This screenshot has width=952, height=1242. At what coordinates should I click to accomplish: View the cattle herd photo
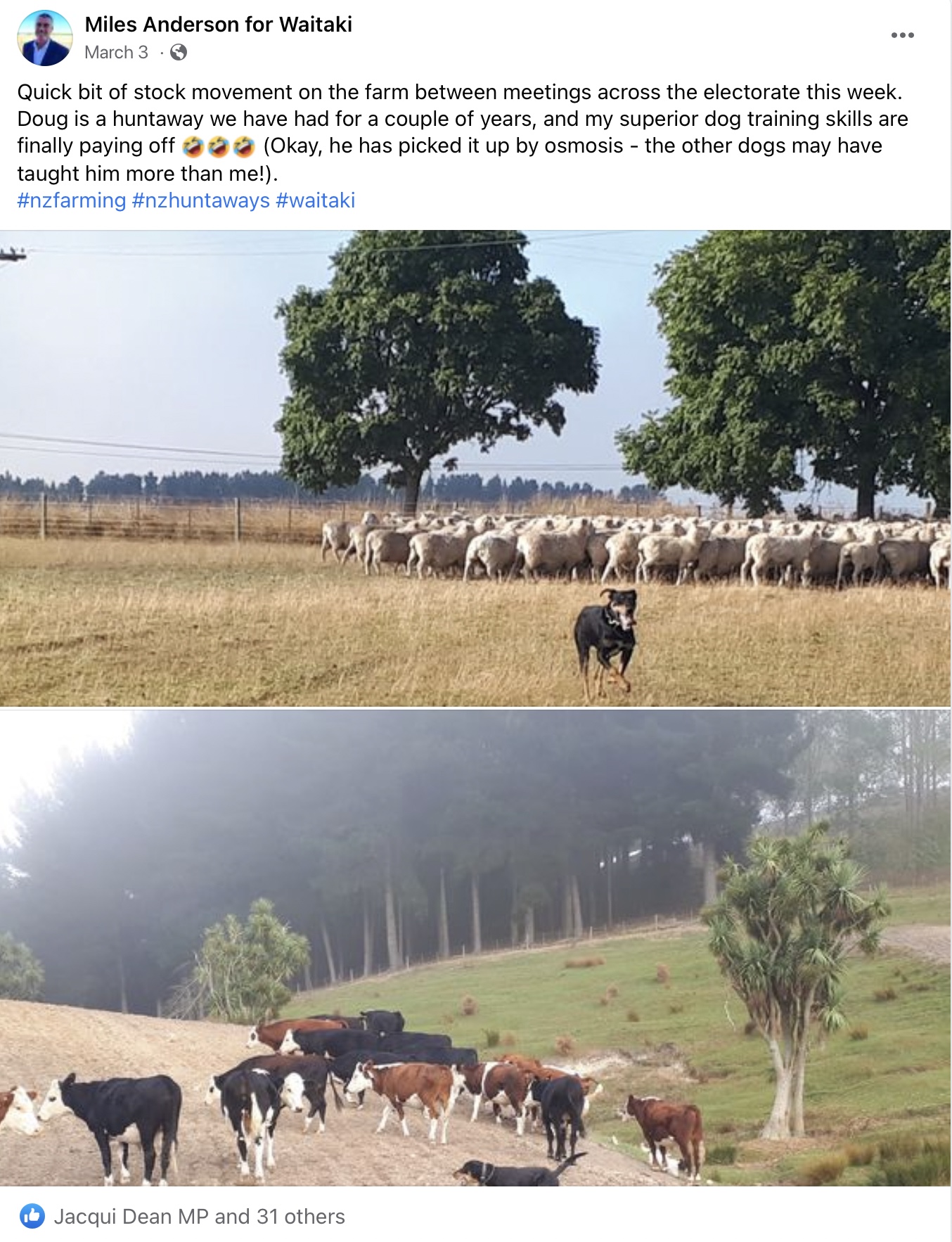point(475,948)
